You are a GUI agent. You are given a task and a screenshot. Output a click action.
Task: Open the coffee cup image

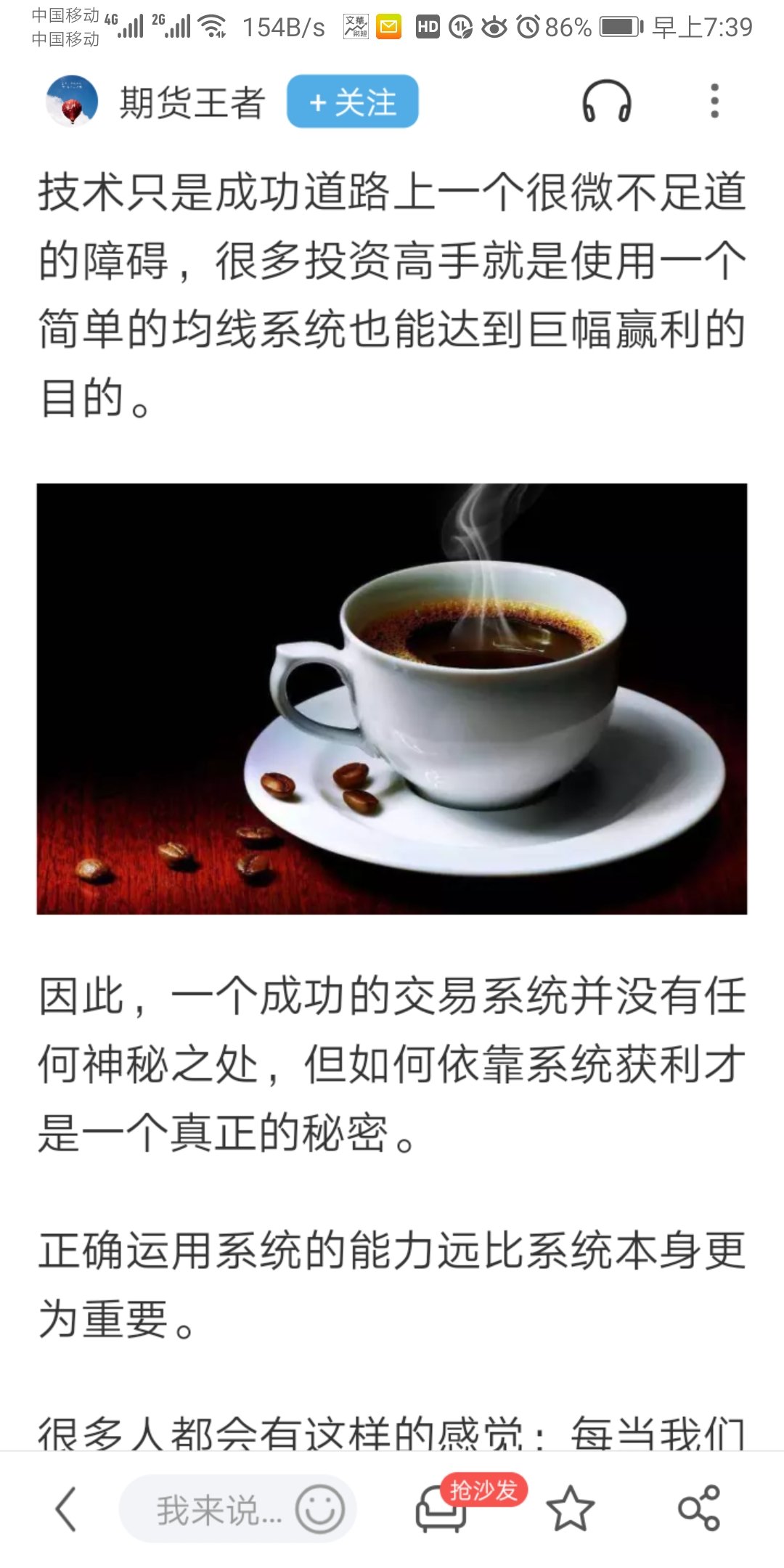click(x=392, y=698)
